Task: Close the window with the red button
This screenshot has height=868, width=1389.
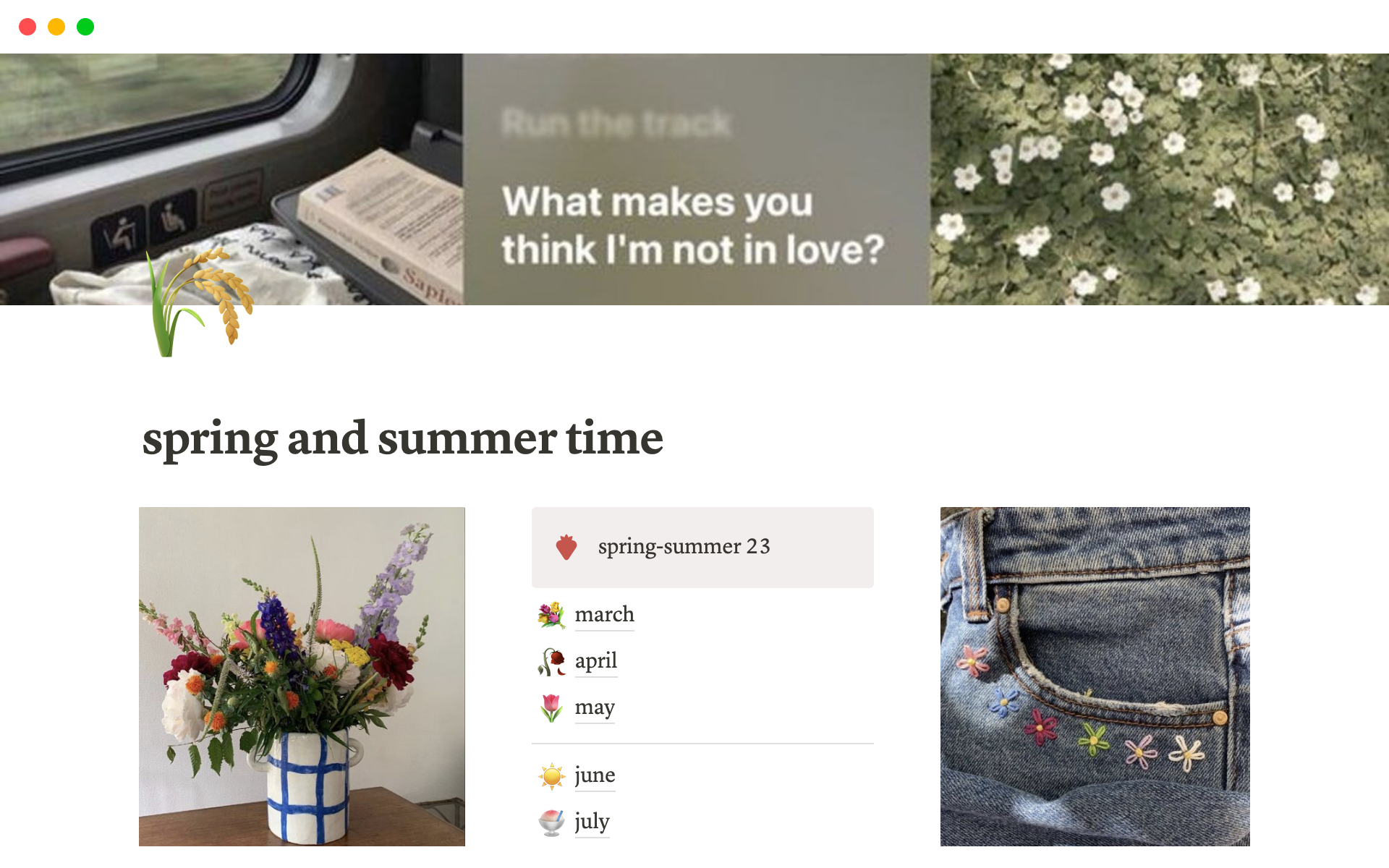Action: pos(27,27)
